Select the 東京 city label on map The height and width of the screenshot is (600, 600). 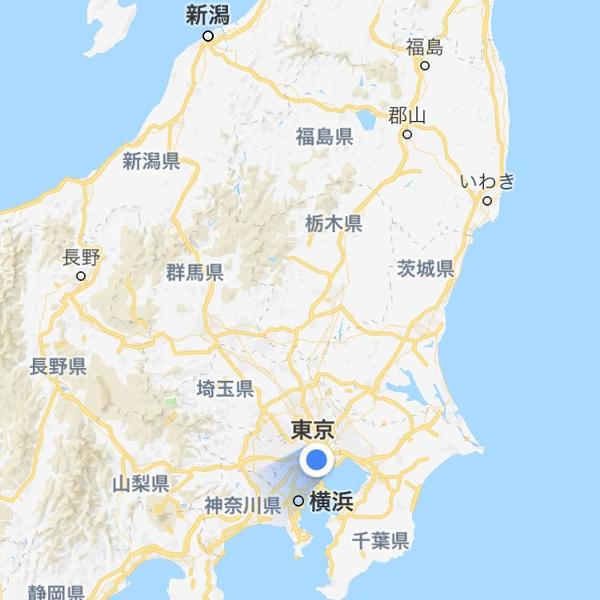click(313, 430)
